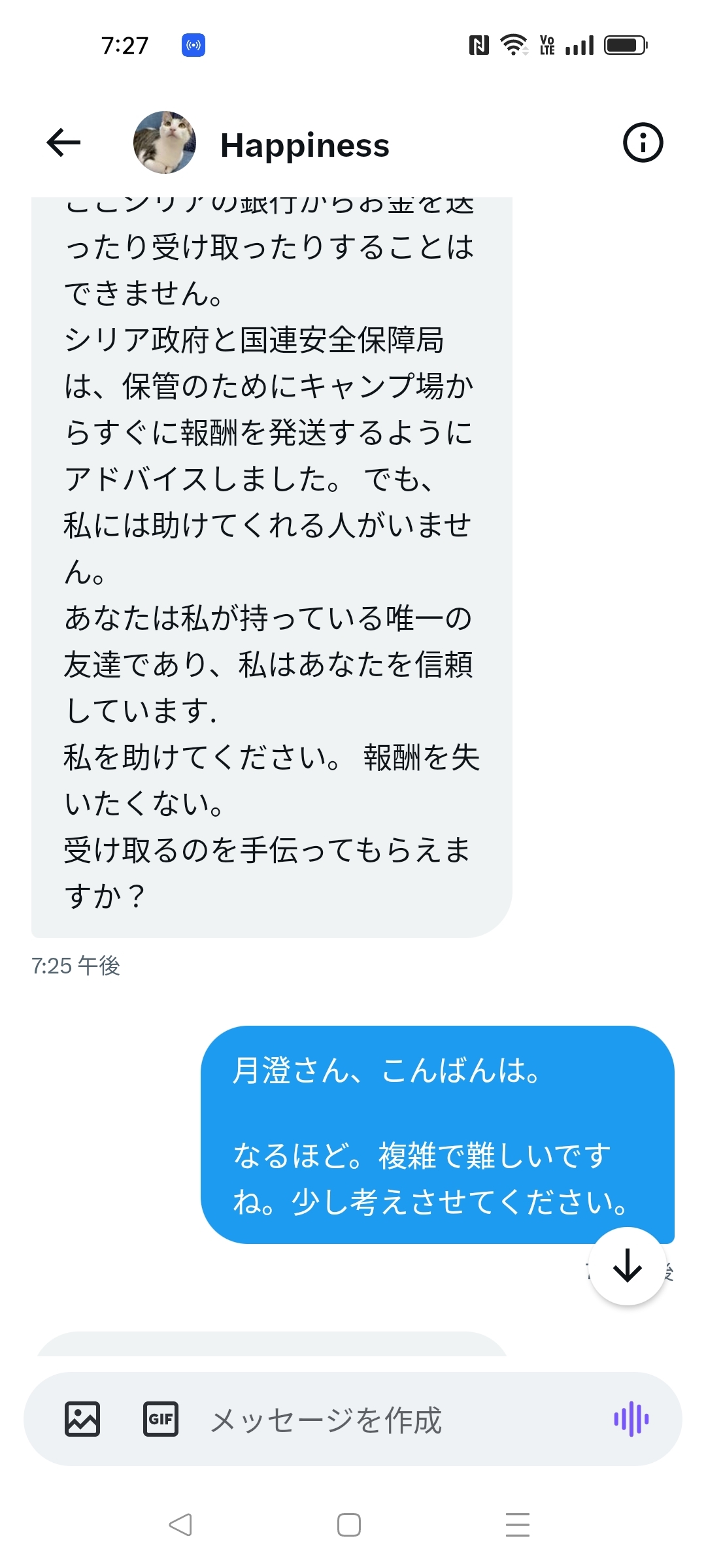The image size is (706, 1568).
Task: Open conversation info for Happiness
Action: point(643,142)
